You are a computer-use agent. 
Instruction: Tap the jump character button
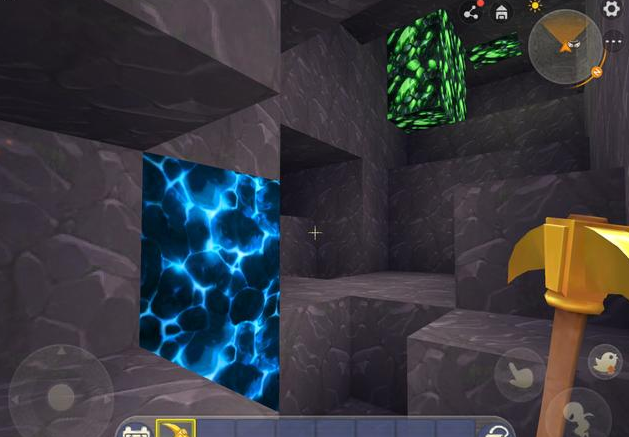pyautogui.click(x=579, y=414)
